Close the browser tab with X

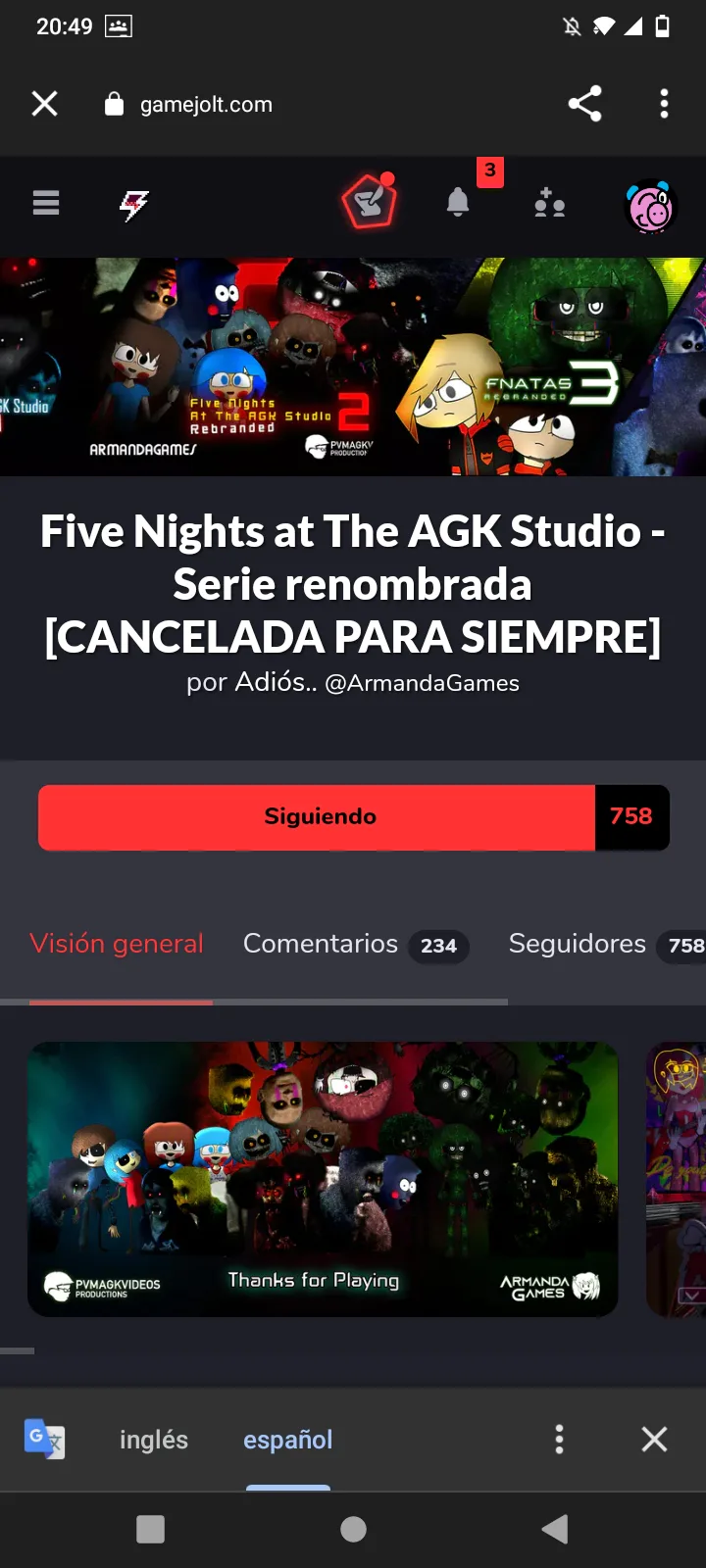[x=45, y=104]
